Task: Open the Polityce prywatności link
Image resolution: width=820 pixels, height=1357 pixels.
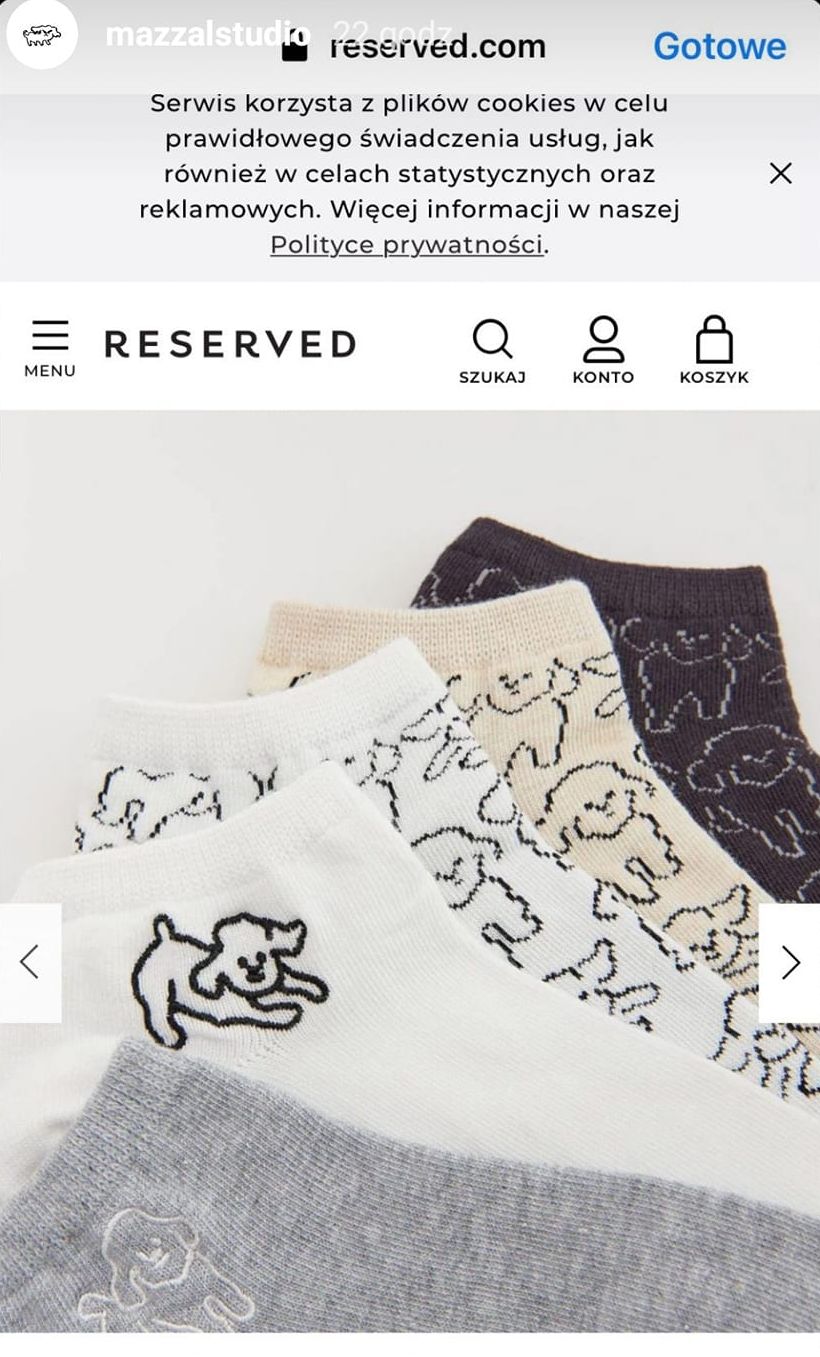Action: pyautogui.click(x=408, y=245)
